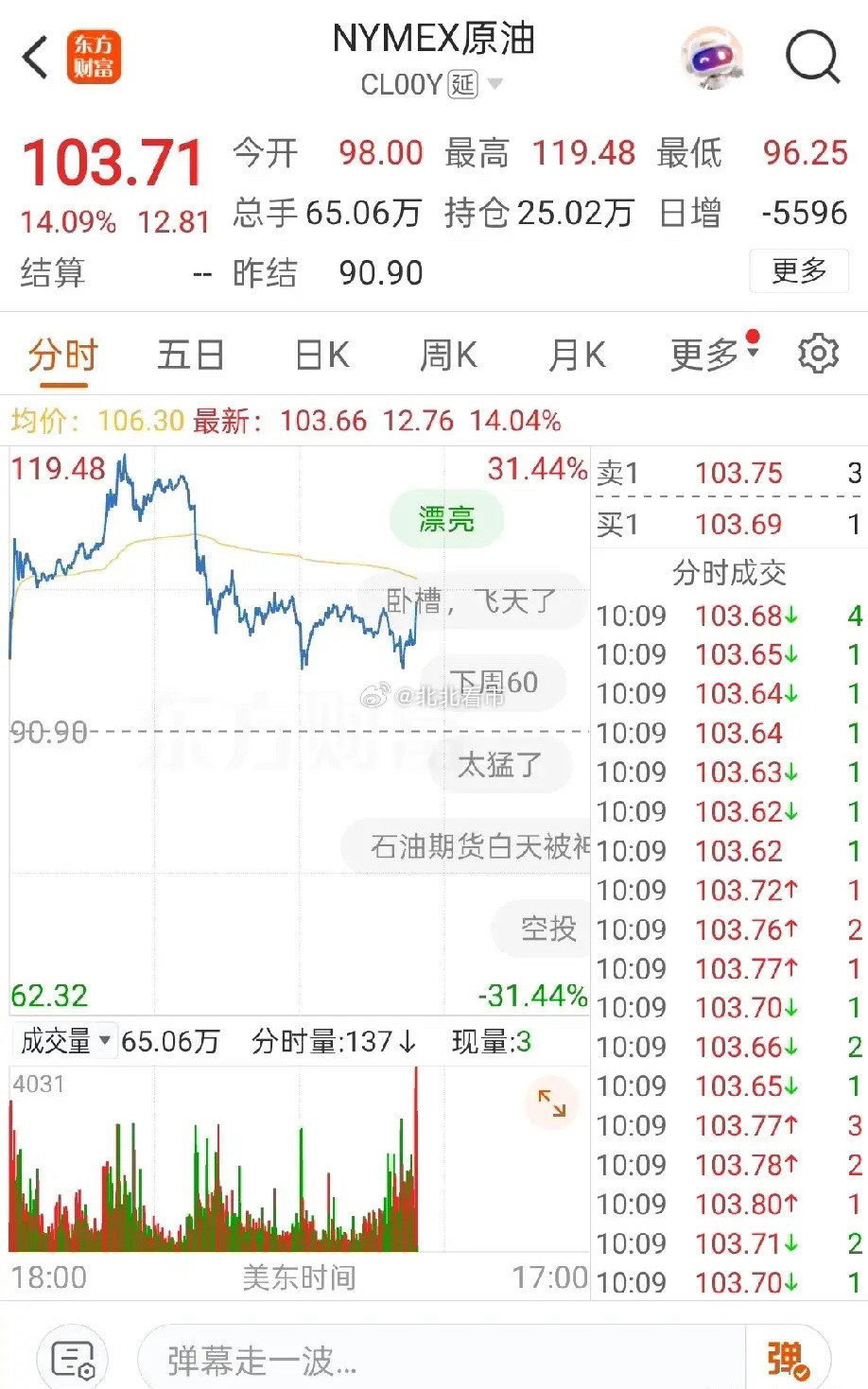The image size is (868, 1389).
Task: Toggle the 空投 comment bubble
Action: [547, 929]
